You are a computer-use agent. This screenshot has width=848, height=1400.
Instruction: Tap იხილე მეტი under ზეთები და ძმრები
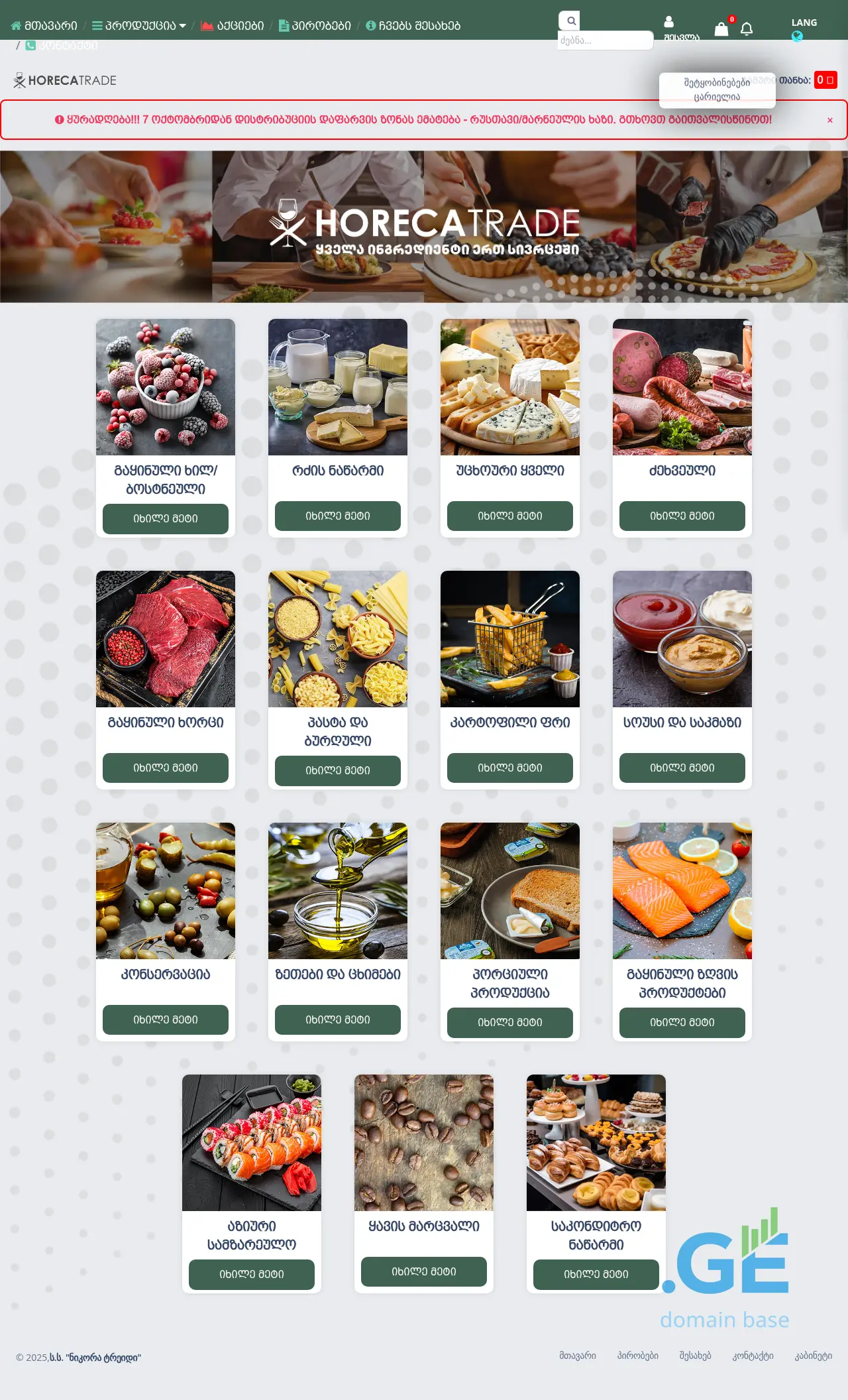pos(338,1020)
